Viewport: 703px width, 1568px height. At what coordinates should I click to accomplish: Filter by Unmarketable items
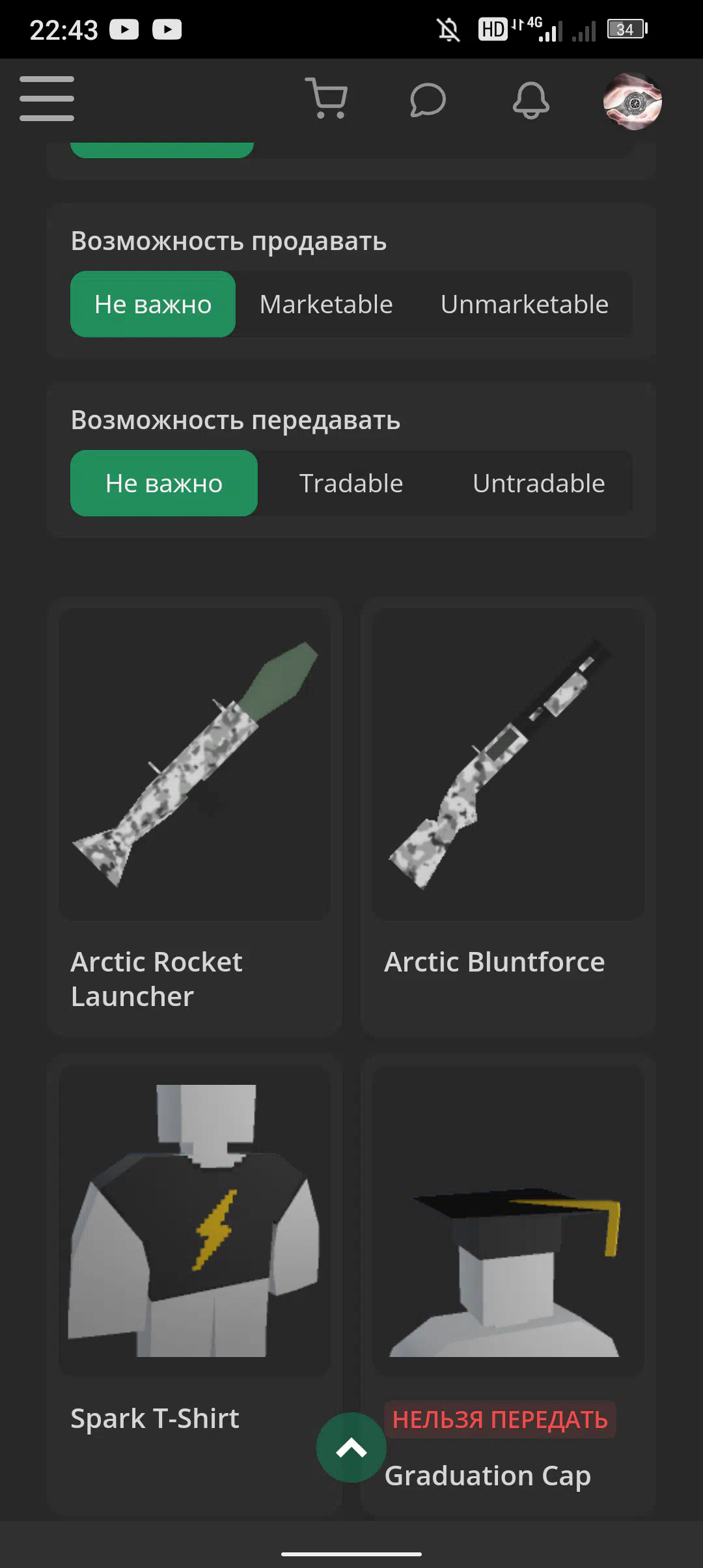point(525,304)
